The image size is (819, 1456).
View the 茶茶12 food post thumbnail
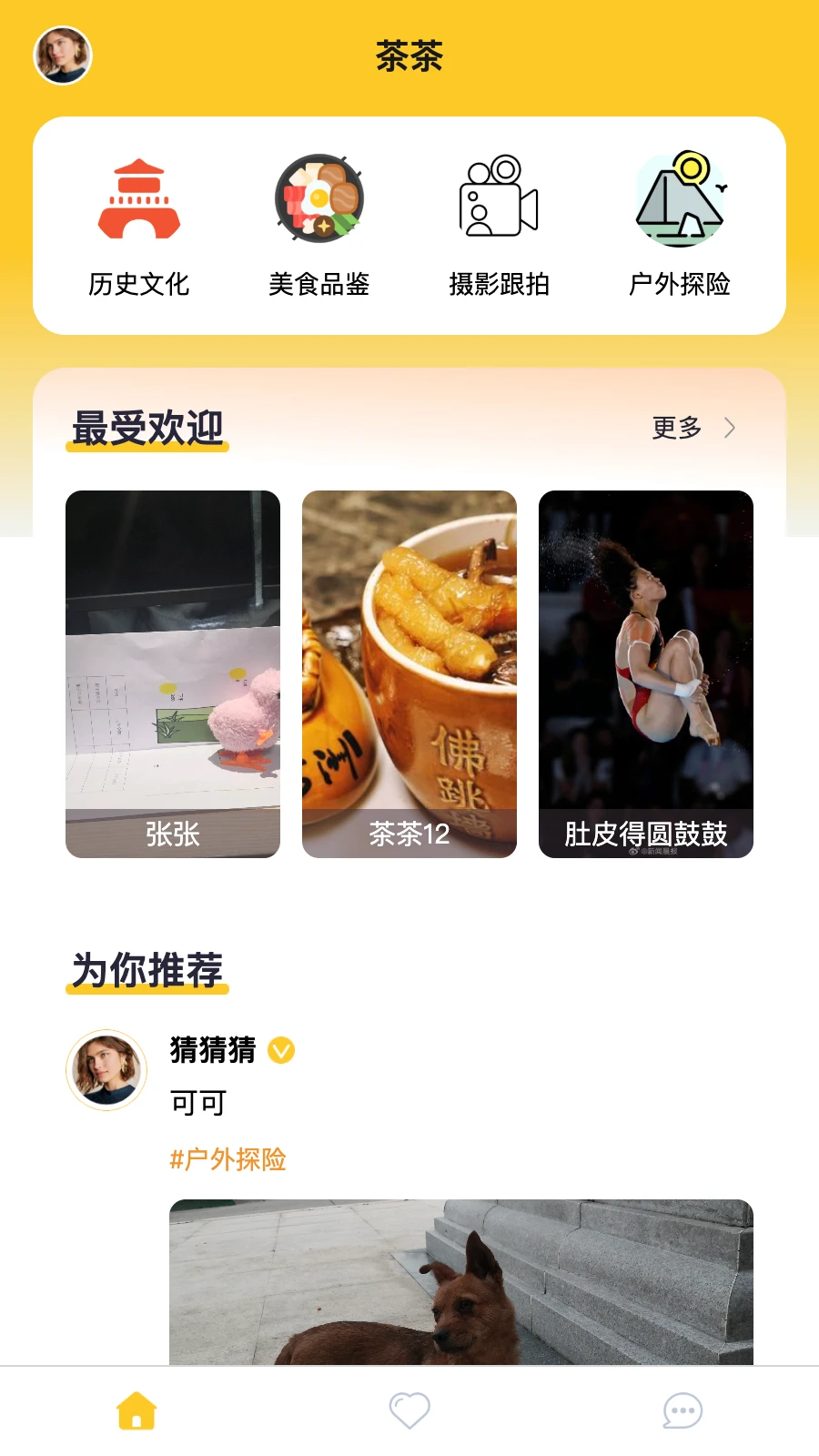(x=408, y=673)
